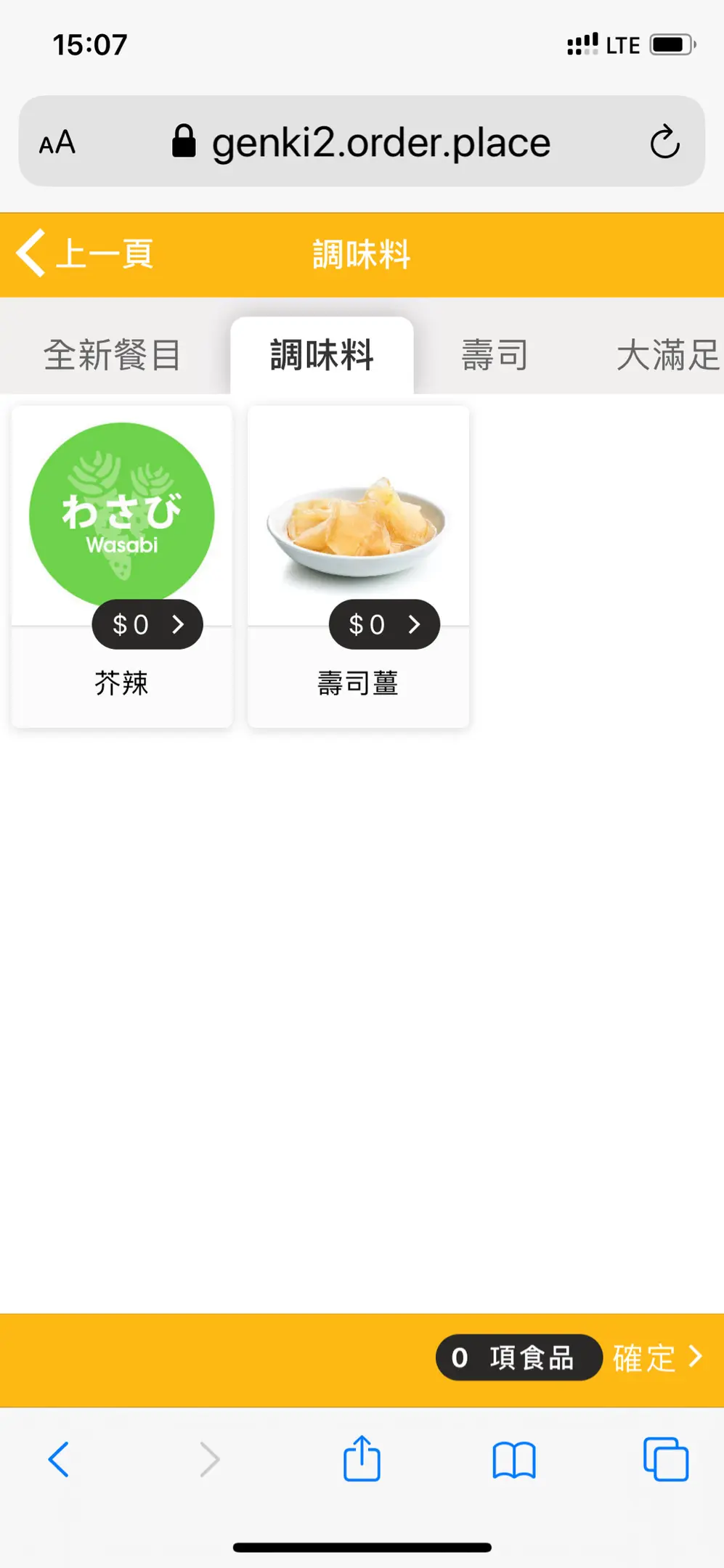Open the 壽司薑 ginger item card

358,523
